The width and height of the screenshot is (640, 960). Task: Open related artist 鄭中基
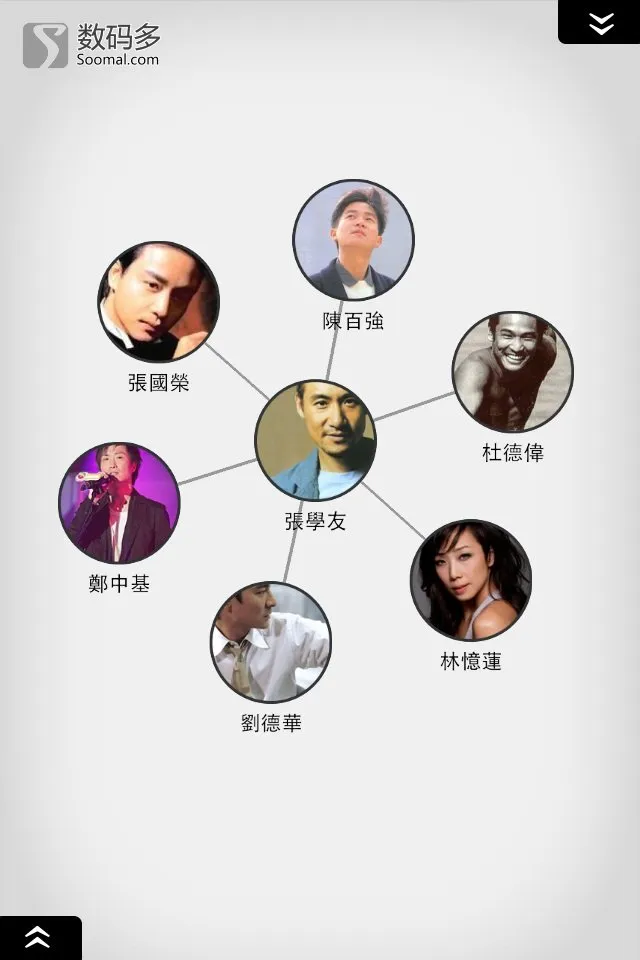[119, 503]
